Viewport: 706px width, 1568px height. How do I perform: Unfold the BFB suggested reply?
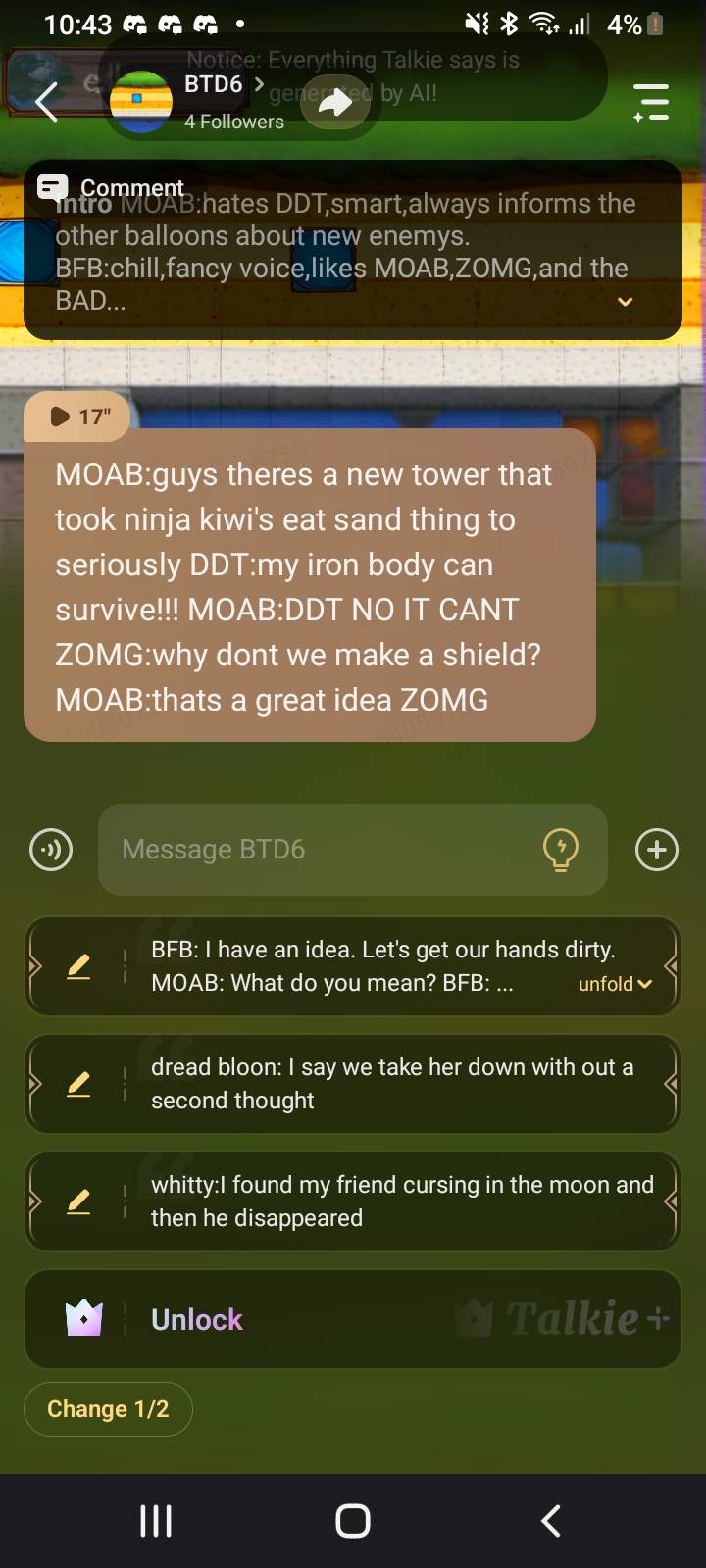coord(615,984)
